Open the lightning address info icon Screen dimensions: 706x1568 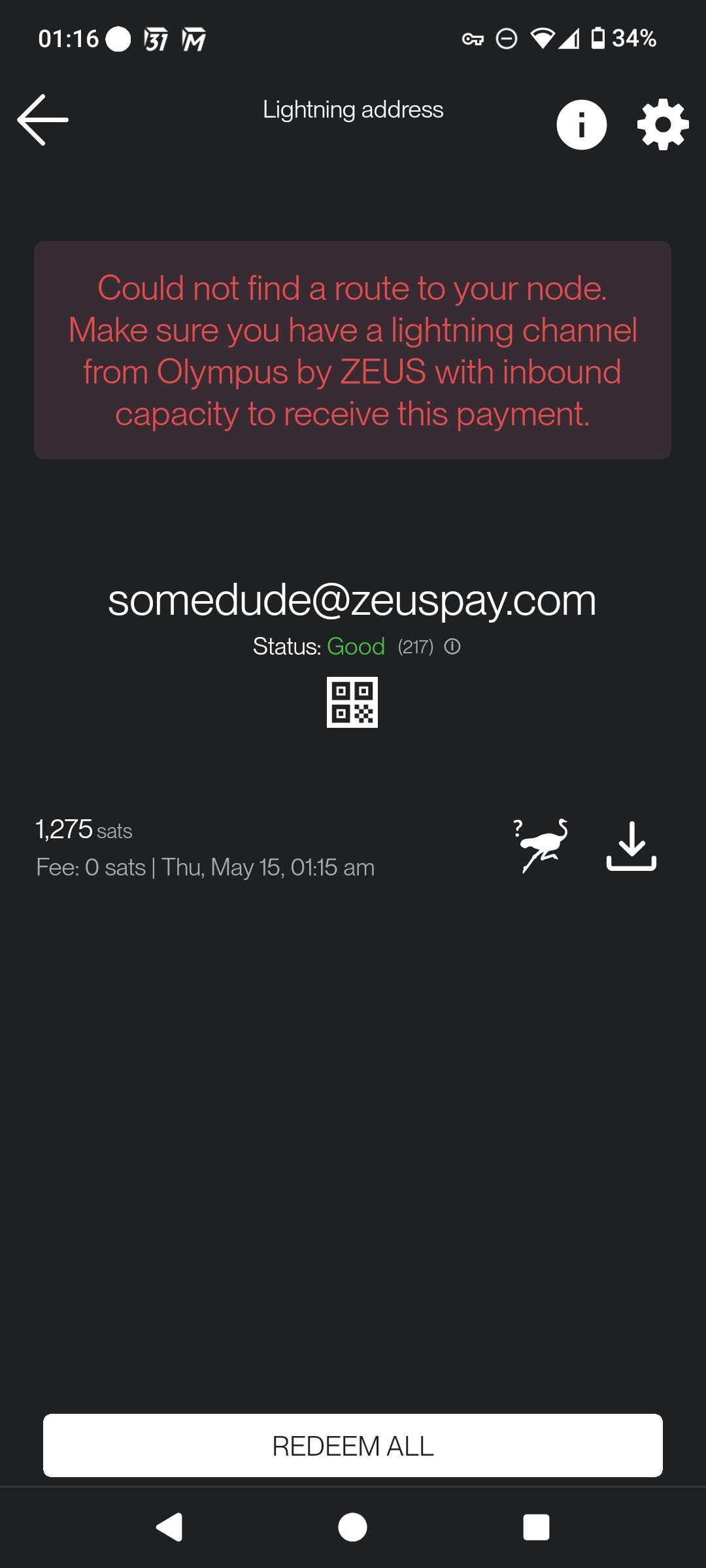581,125
